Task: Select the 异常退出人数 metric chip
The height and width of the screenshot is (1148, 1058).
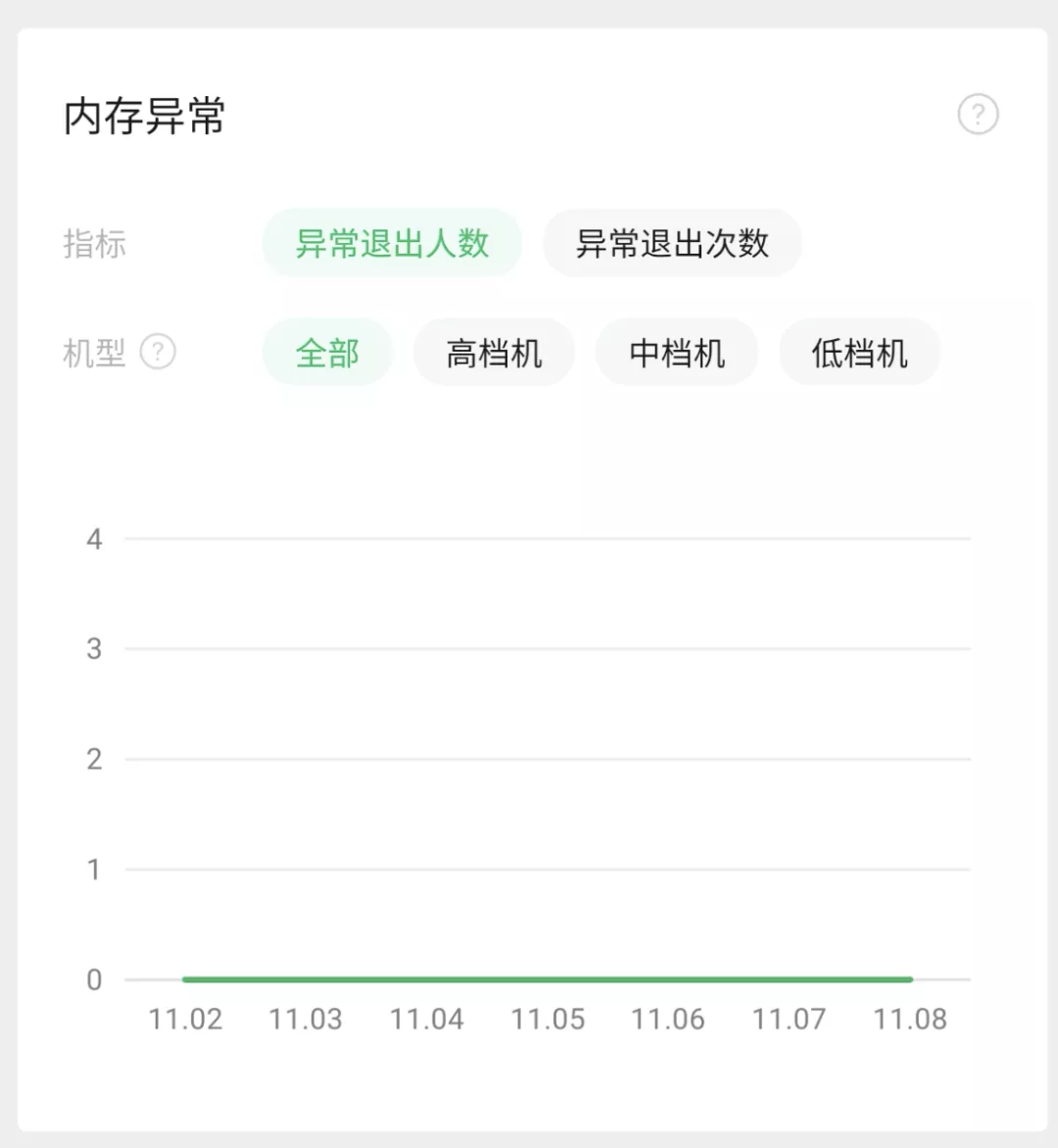Action: [392, 243]
